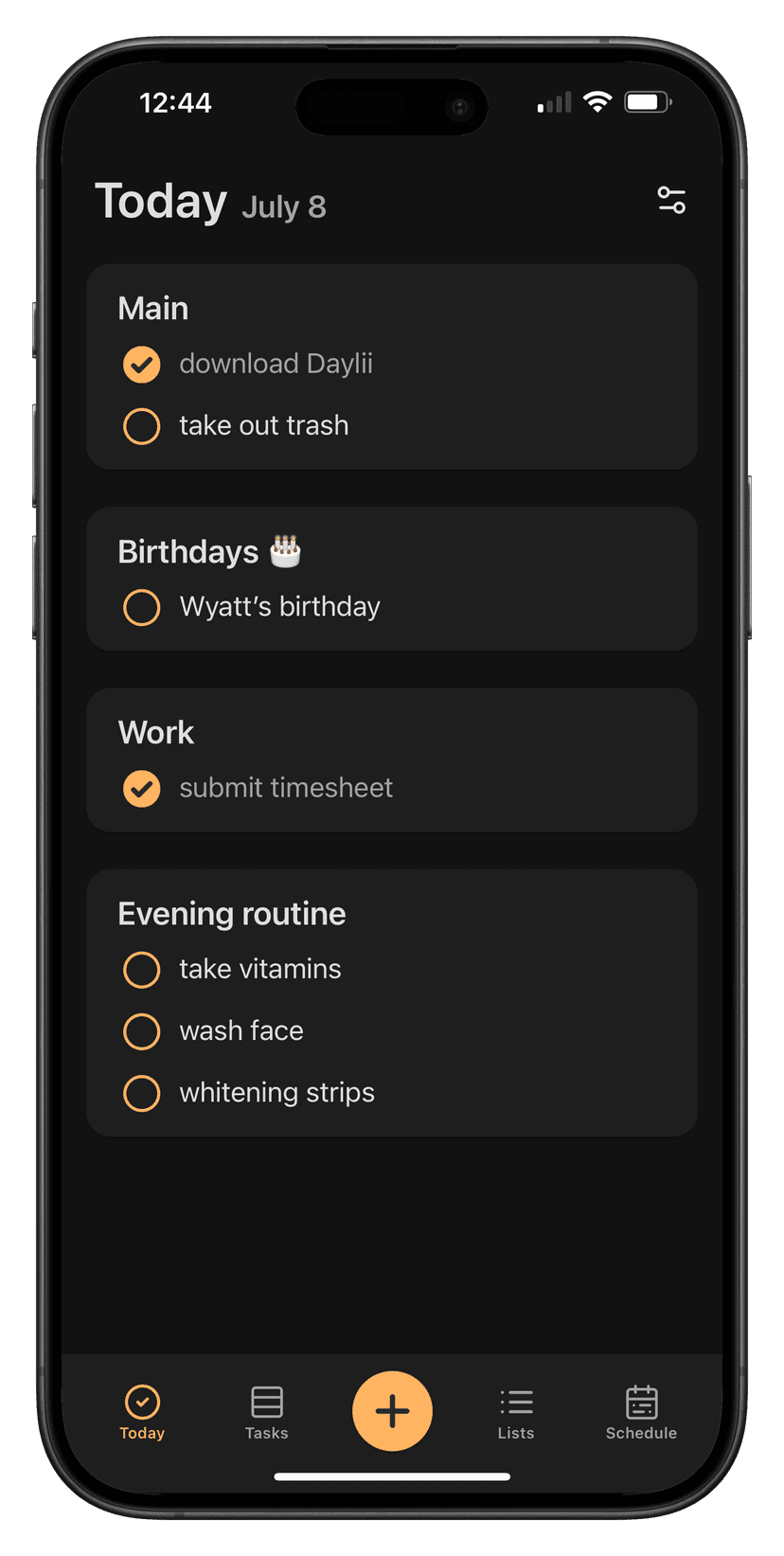Open the Lists view
The width and height of the screenshot is (784, 1556).
(x=515, y=1411)
